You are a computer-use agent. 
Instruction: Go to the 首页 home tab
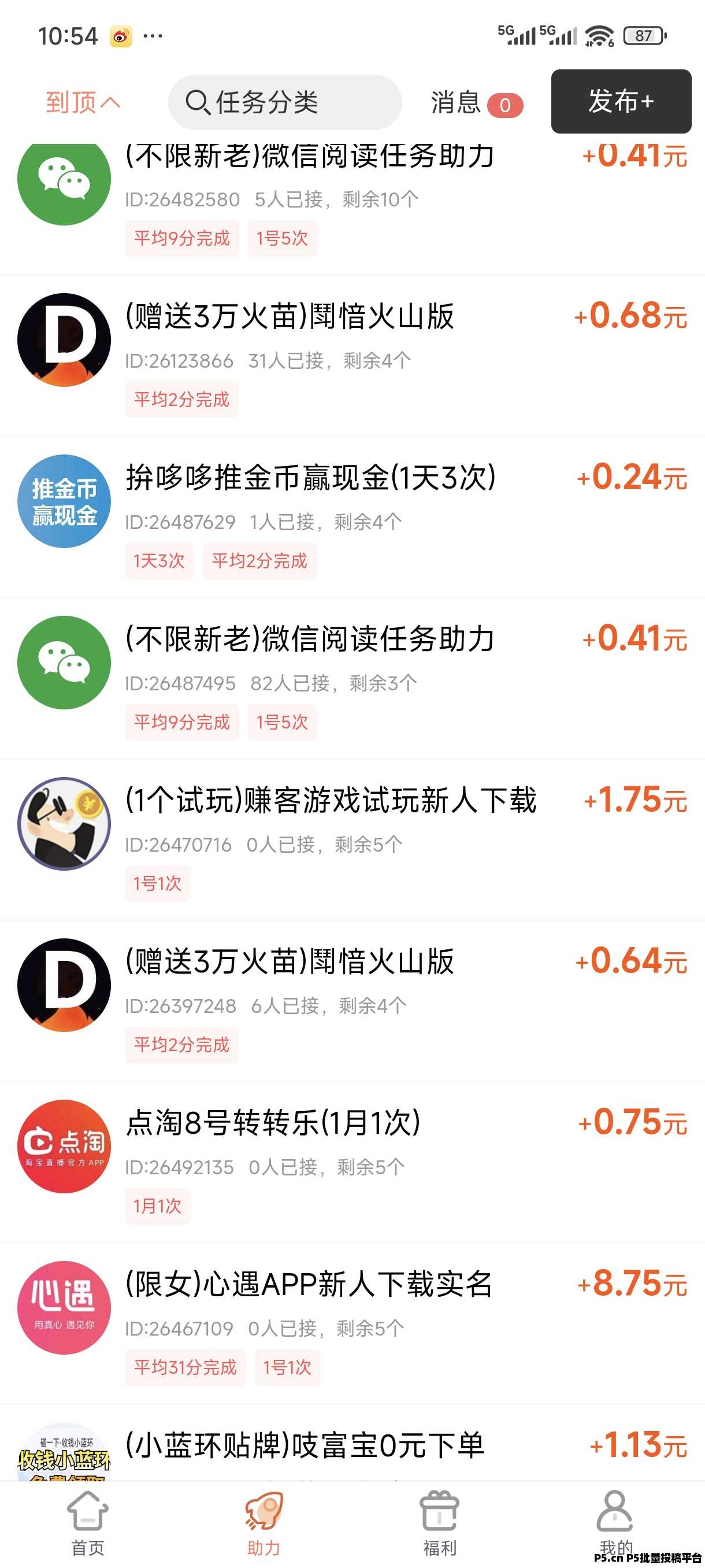(88, 1511)
